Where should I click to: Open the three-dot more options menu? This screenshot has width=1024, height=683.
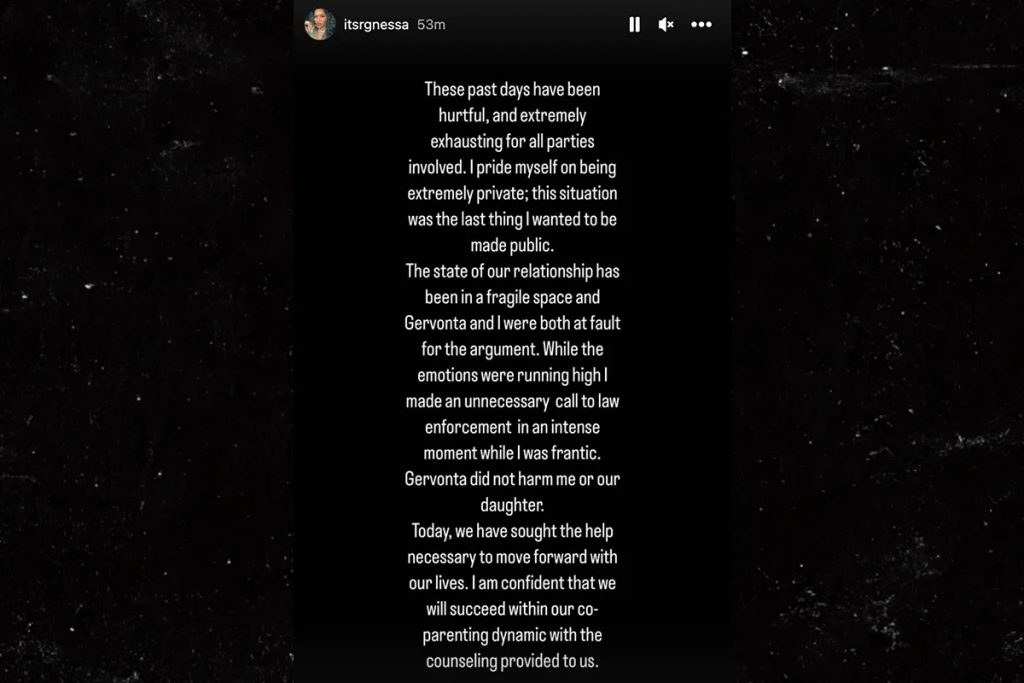701,25
